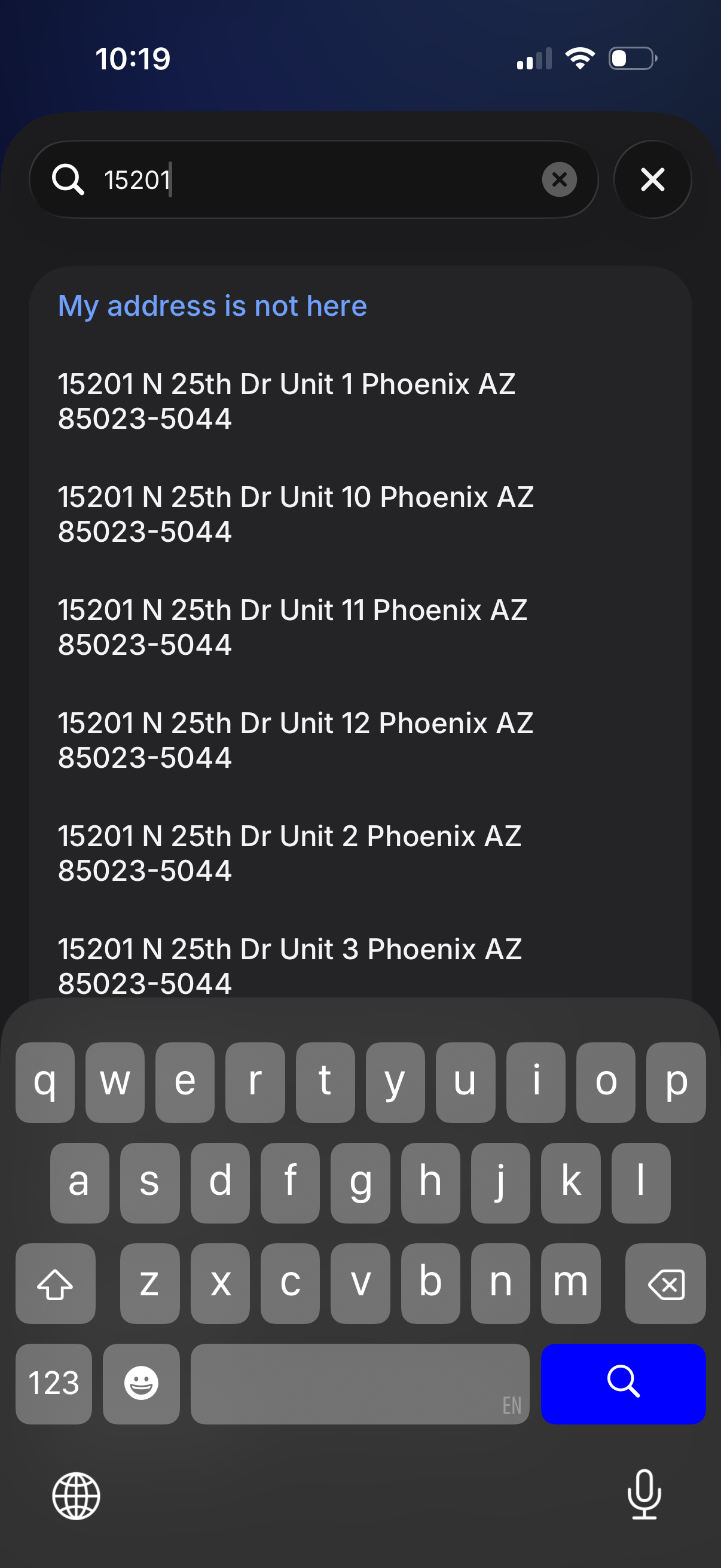Screen dimensions: 721x1568
Task: Choose the Unit 2 address result
Action: (x=289, y=853)
